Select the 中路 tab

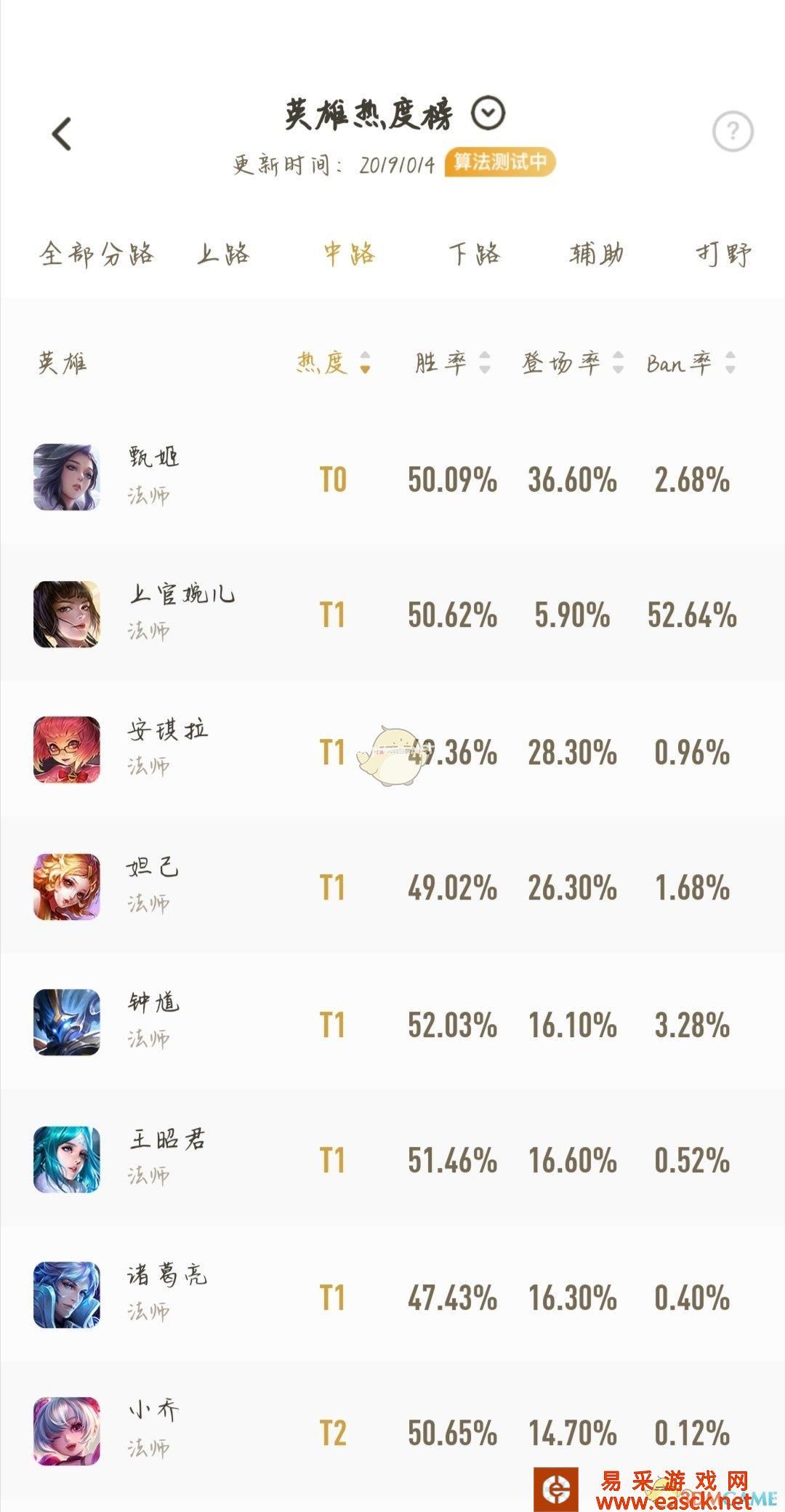[350, 254]
